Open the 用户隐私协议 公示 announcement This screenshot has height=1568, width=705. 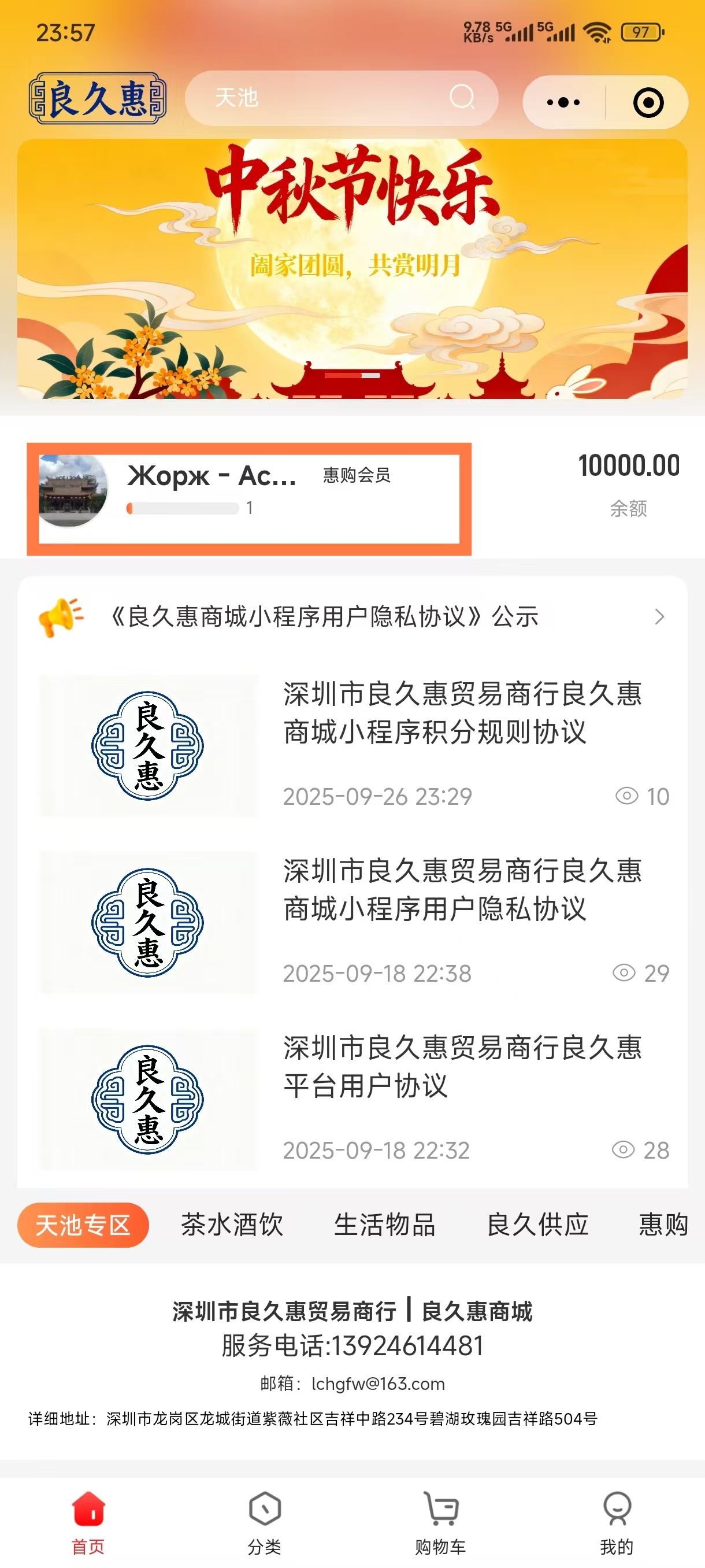pos(352,616)
